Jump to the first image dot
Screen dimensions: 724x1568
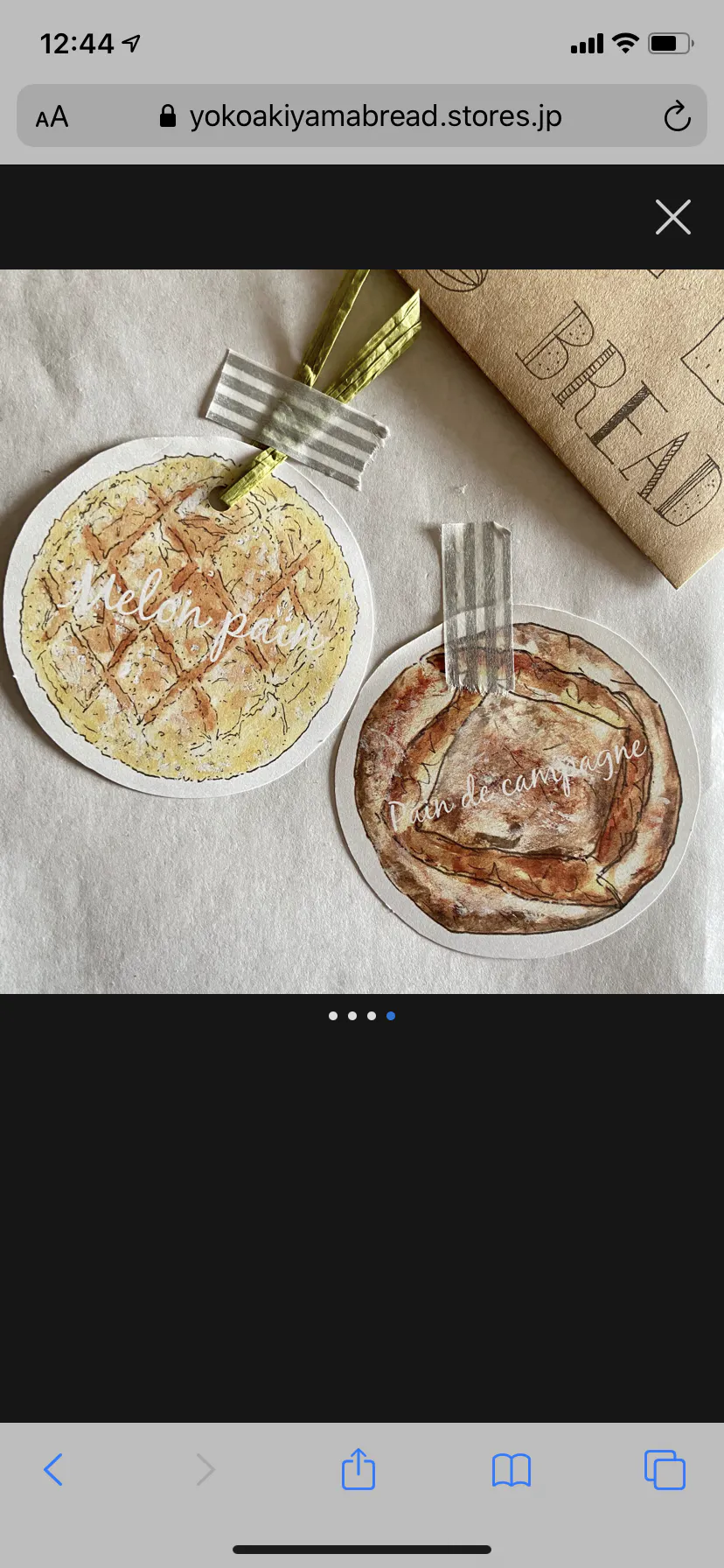(333, 1016)
